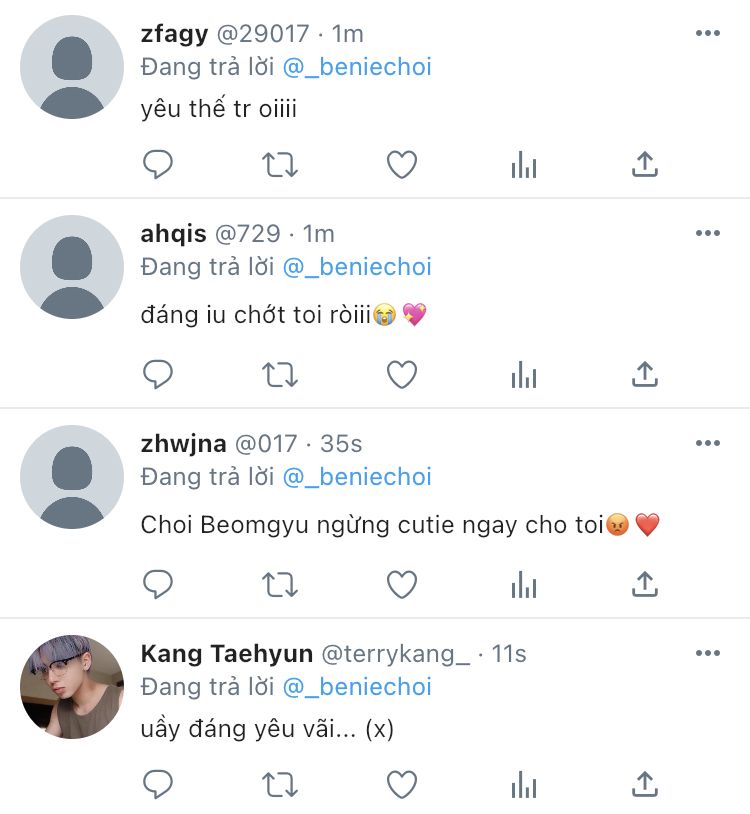View zfagy's profile avatar
The height and width of the screenshot is (814, 750).
(72, 68)
